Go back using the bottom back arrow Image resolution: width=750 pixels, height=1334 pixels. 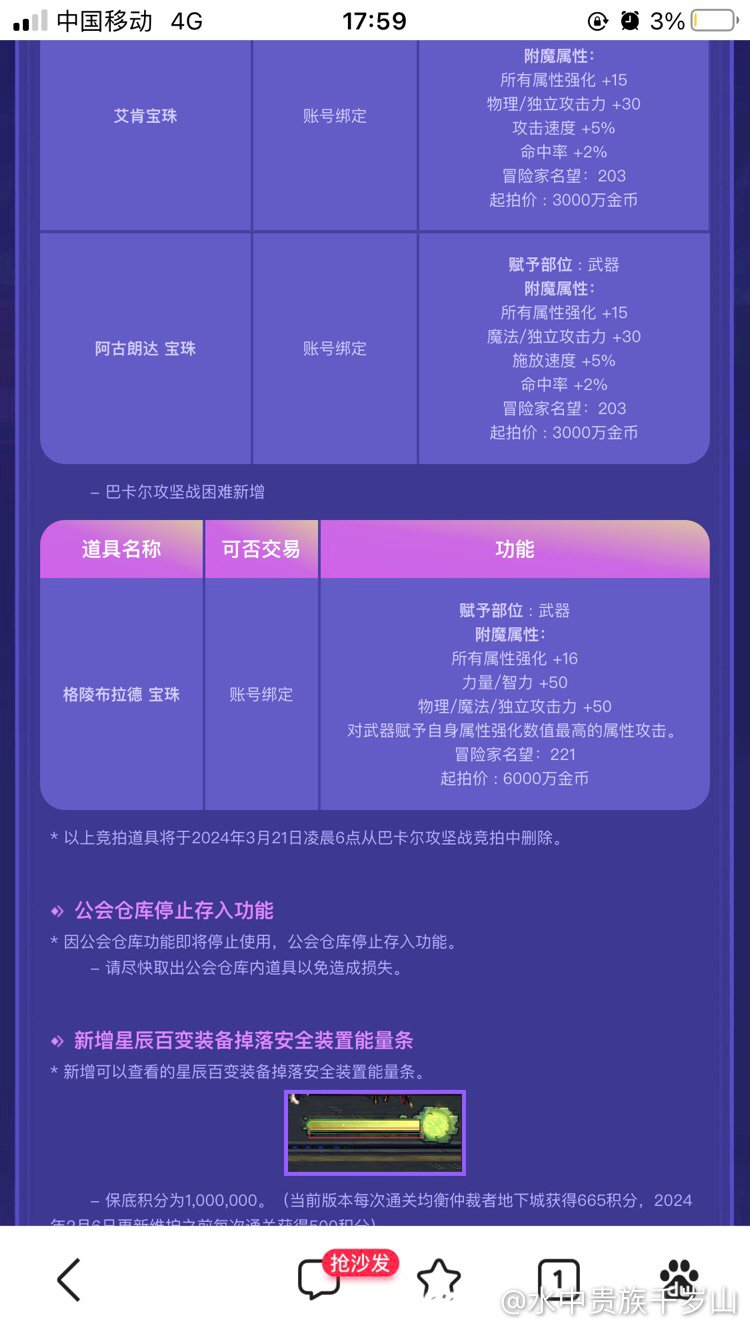coord(68,1279)
